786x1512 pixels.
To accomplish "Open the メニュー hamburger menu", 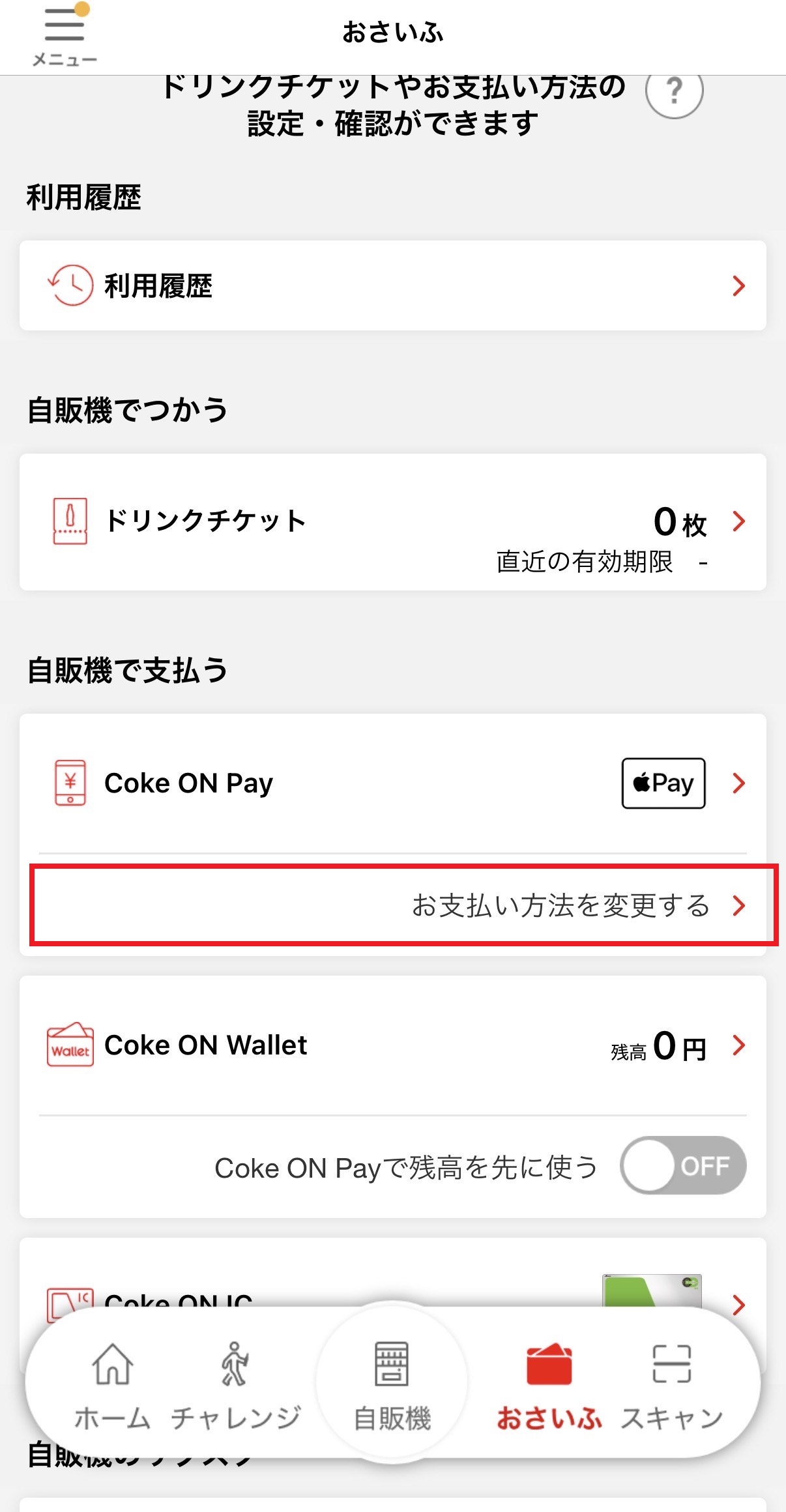I will tap(64, 36).
